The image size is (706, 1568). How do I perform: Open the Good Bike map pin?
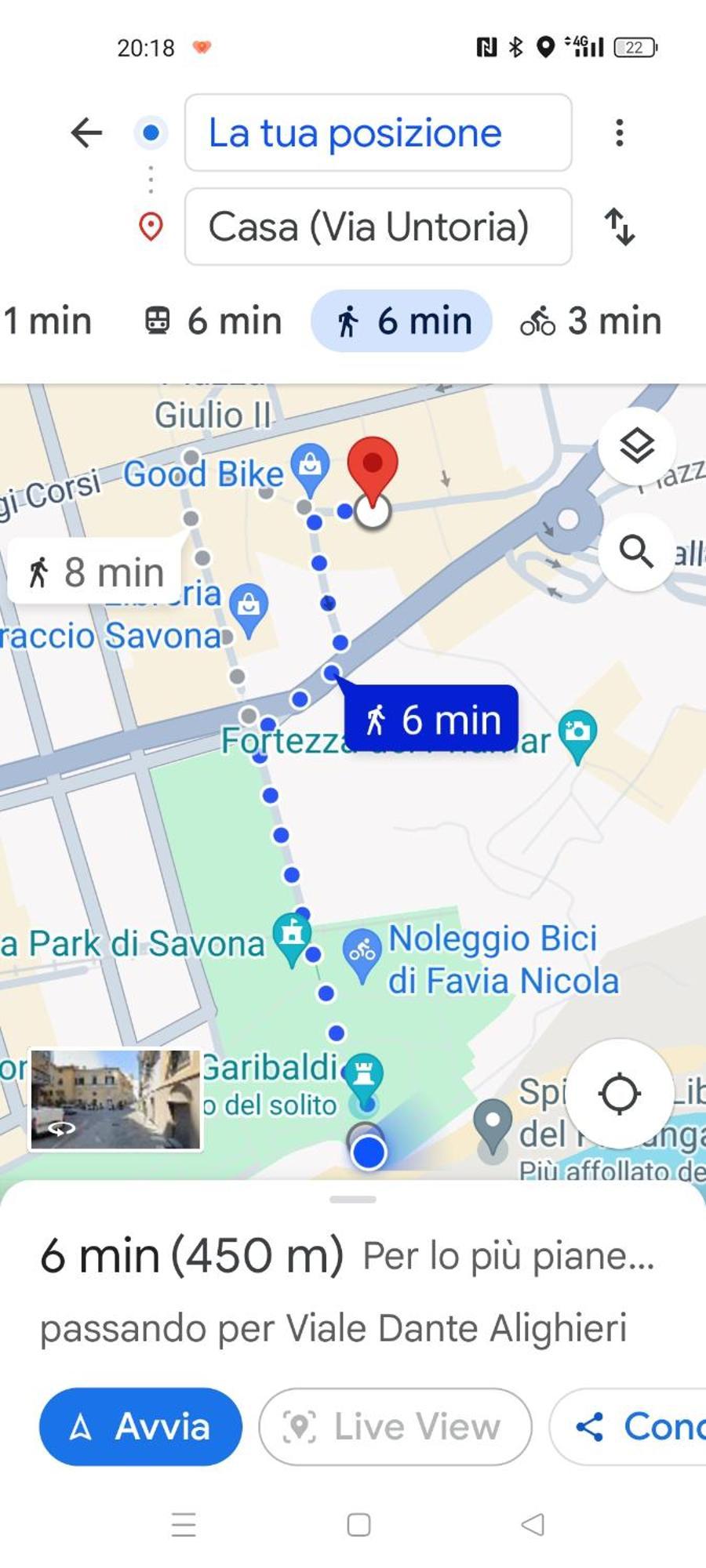pos(310,466)
